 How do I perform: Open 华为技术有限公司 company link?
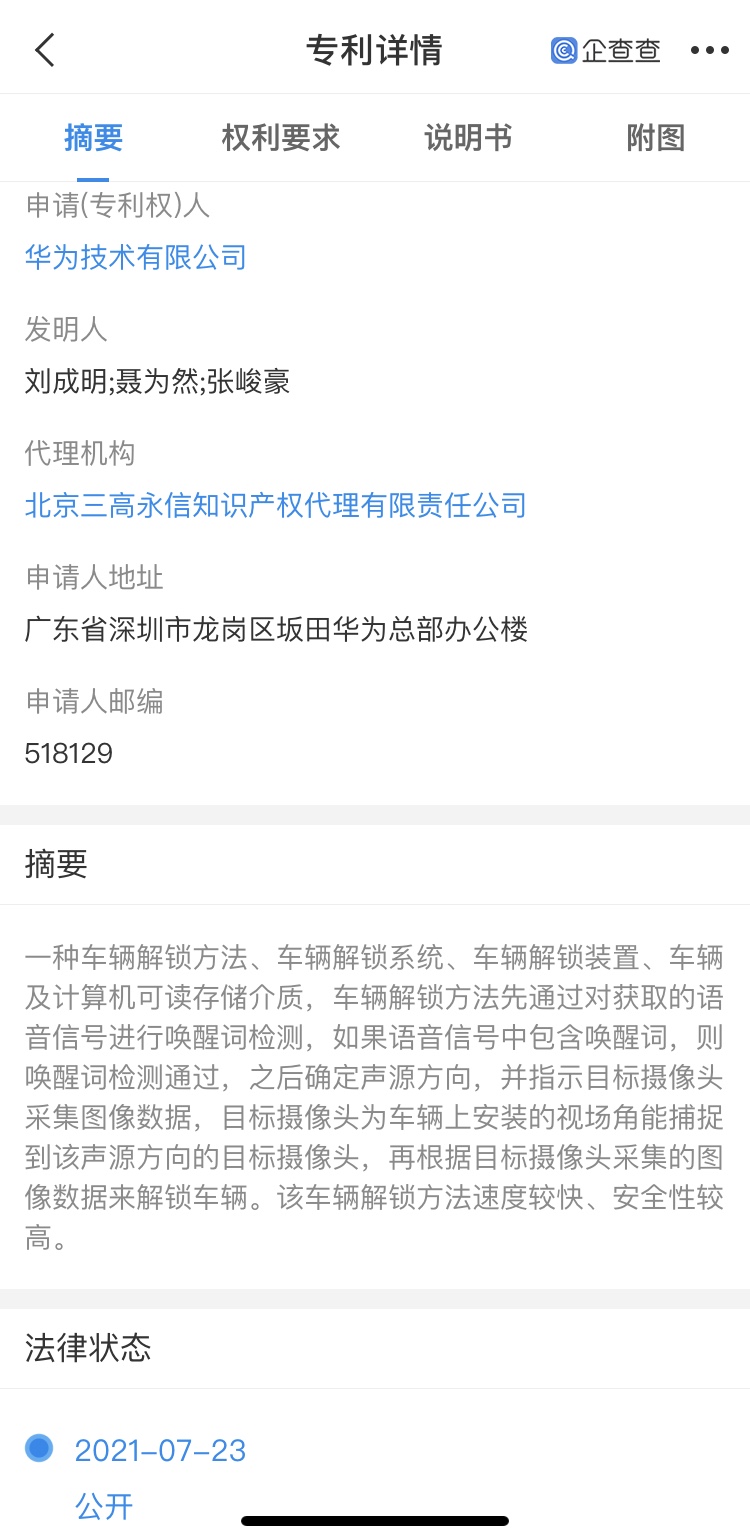136,257
